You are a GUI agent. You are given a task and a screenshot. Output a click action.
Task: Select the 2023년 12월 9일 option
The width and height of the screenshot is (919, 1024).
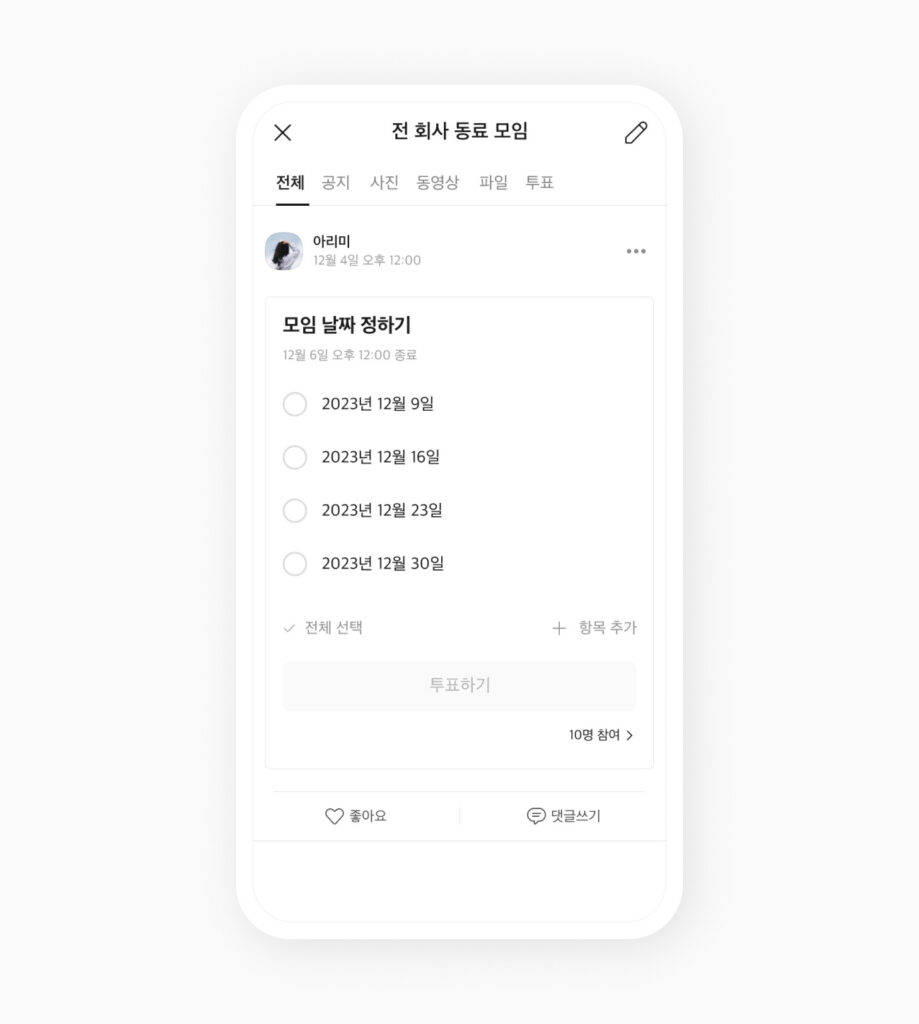click(x=295, y=404)
